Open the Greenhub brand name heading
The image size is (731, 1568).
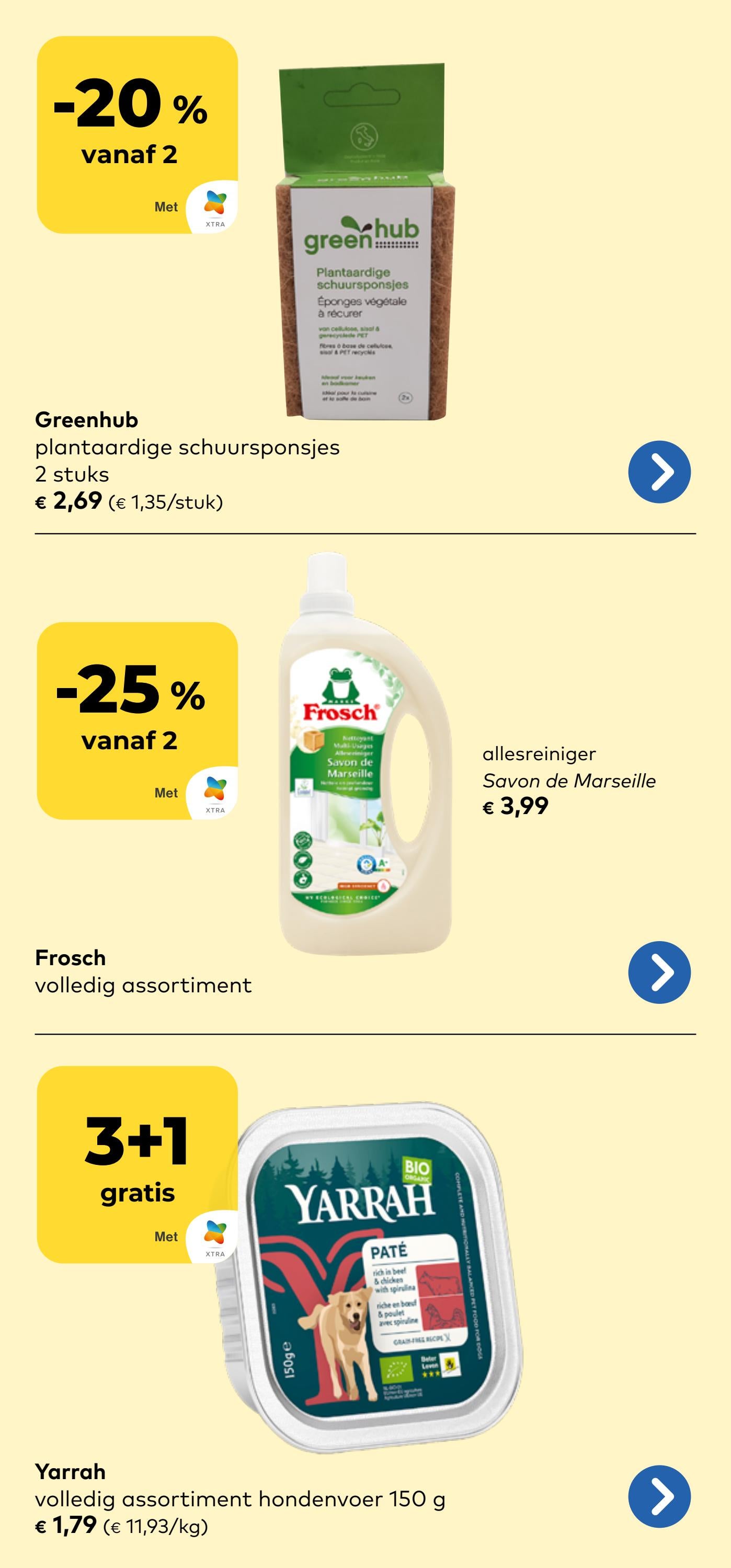[86, 419]
